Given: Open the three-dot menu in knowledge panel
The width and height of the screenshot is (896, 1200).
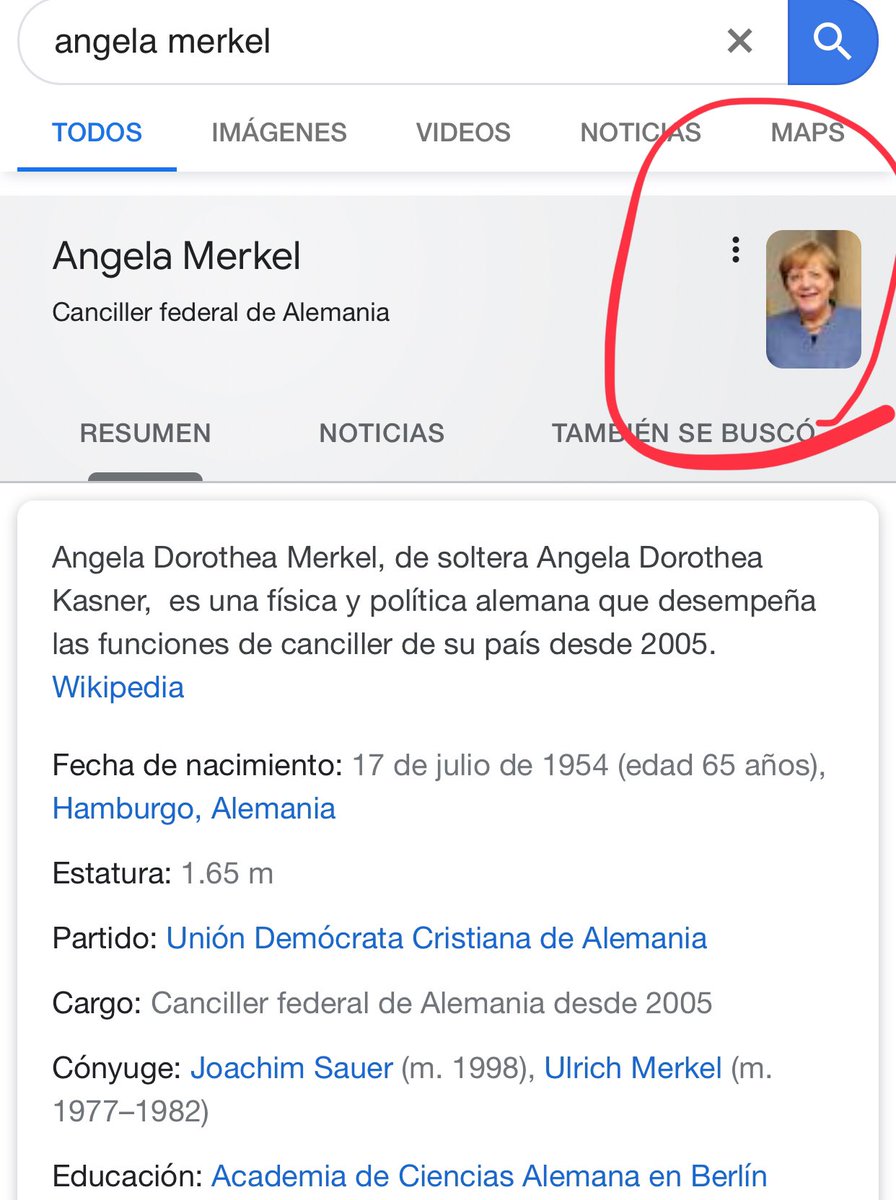Looking at the screenshot, I should pos(735,249).
